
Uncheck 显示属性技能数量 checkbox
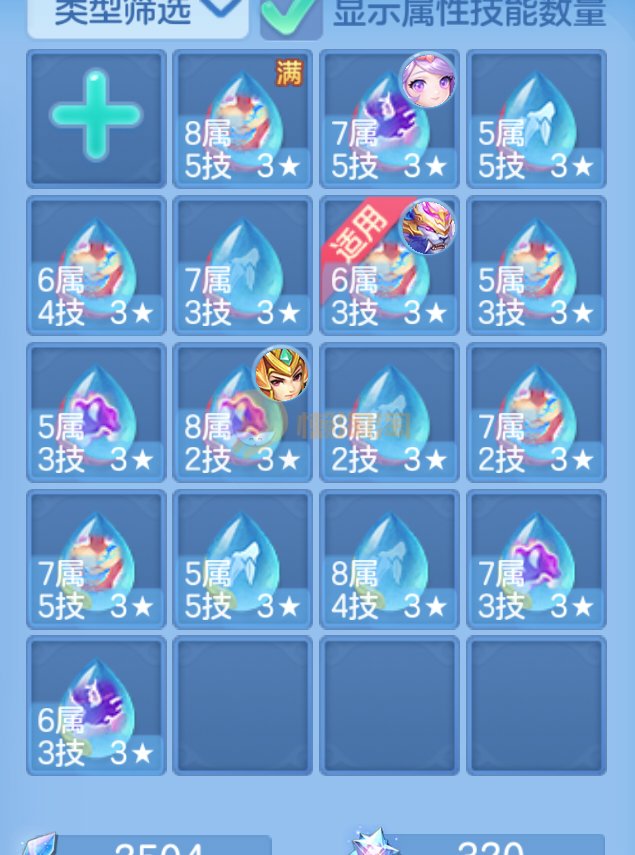tap(290, 14)
